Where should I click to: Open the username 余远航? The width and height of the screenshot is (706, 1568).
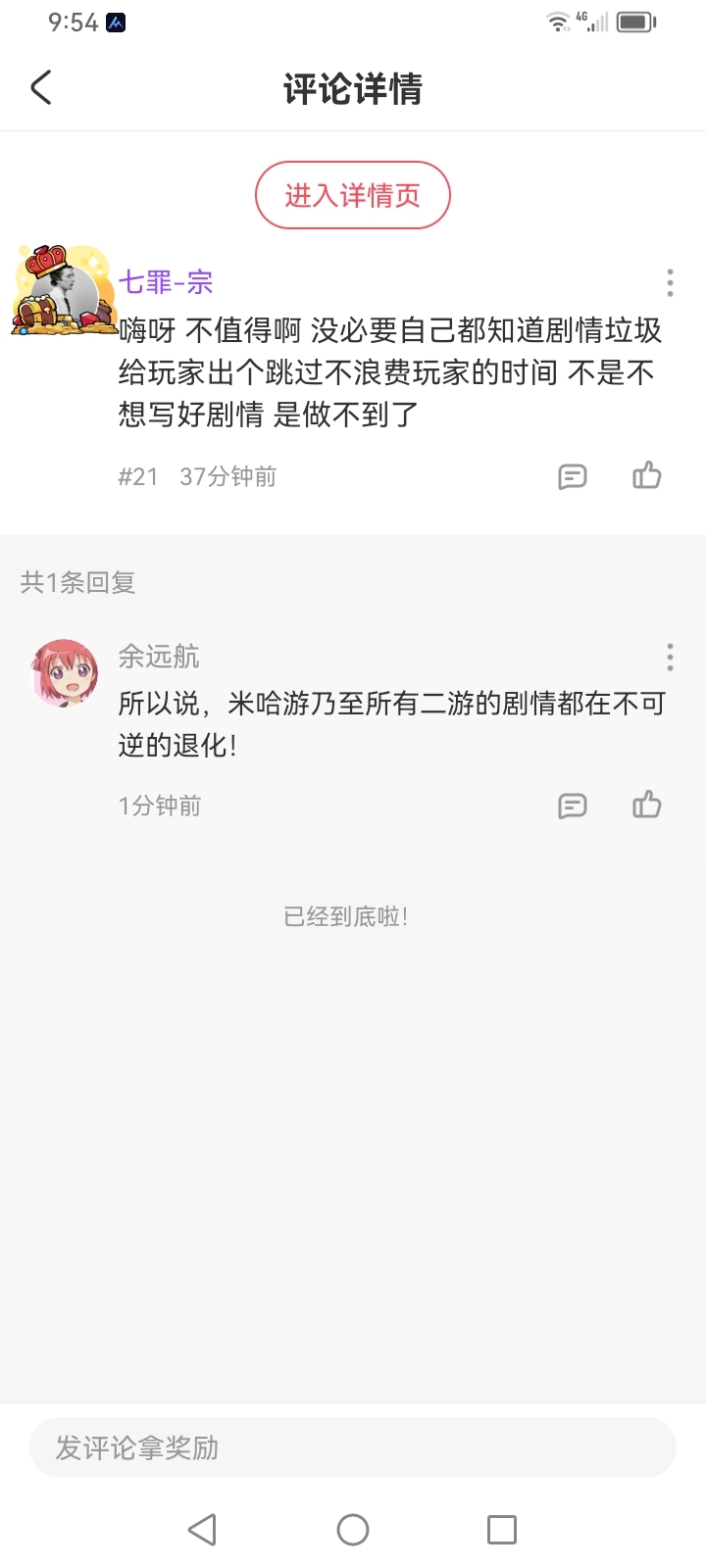(x=159, y=656)
